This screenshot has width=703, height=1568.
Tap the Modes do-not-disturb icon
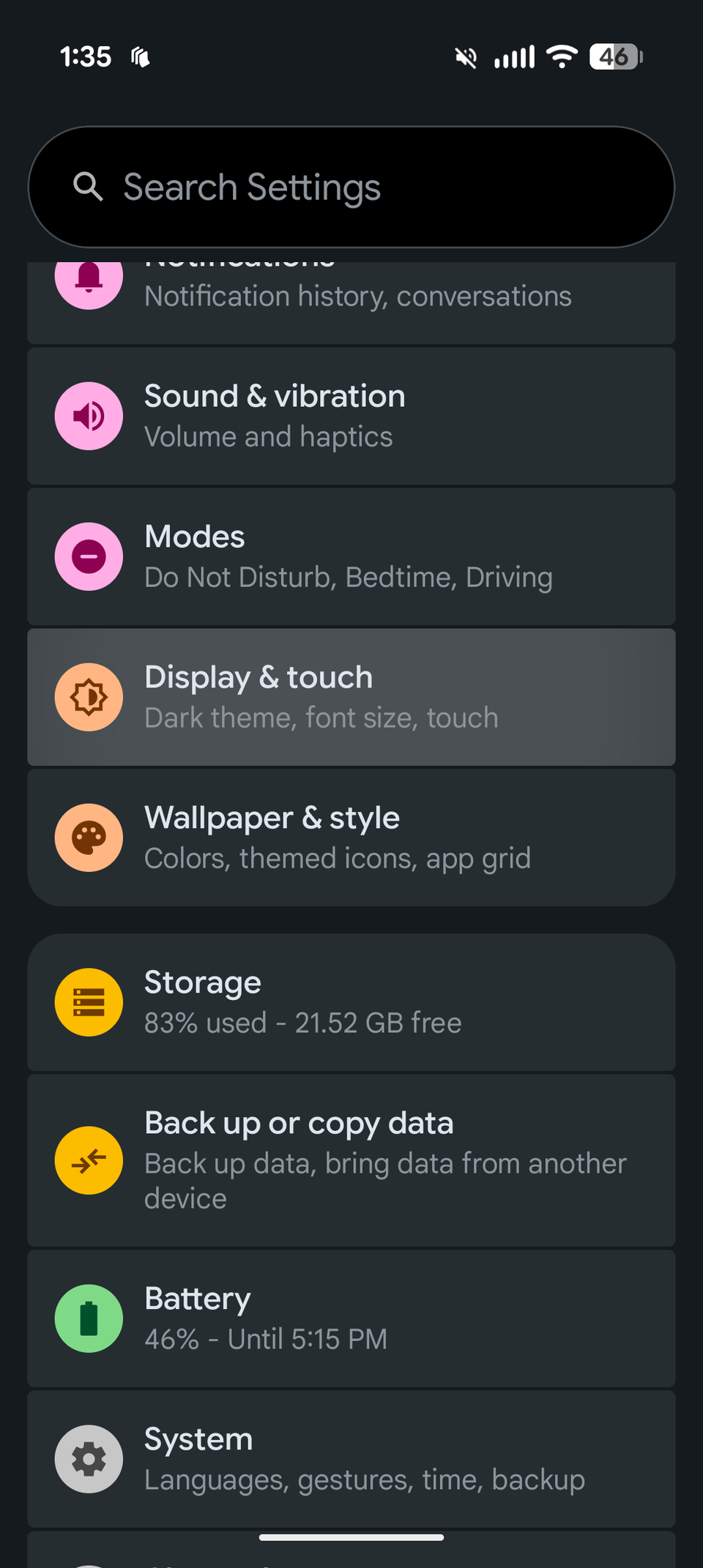[x=89, y=556]
